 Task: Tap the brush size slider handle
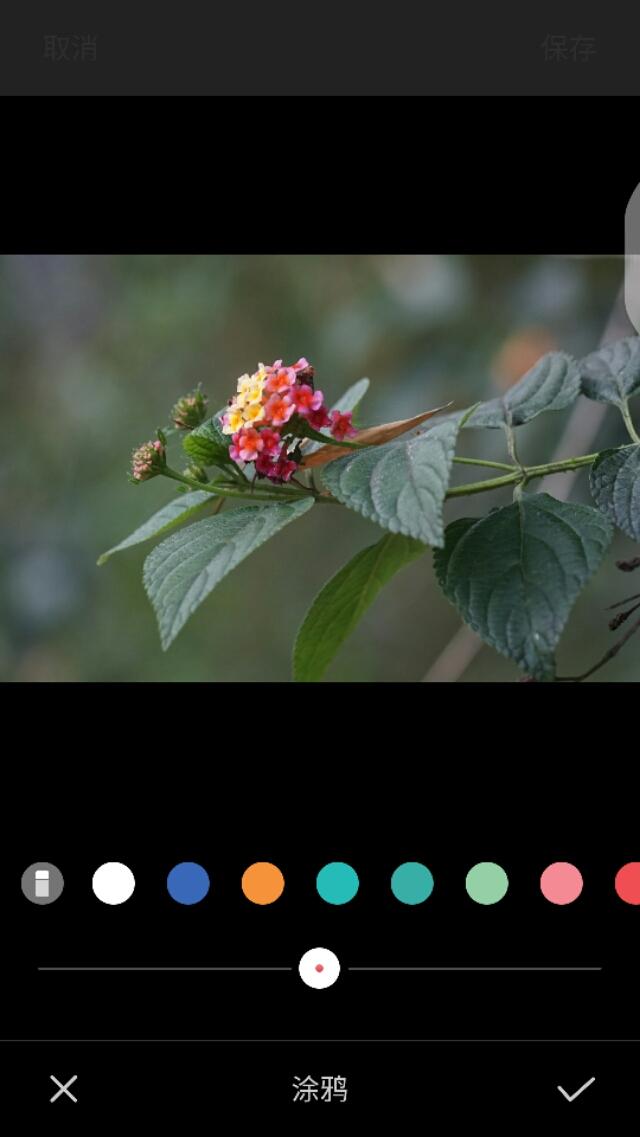click(x=319, y=968)
